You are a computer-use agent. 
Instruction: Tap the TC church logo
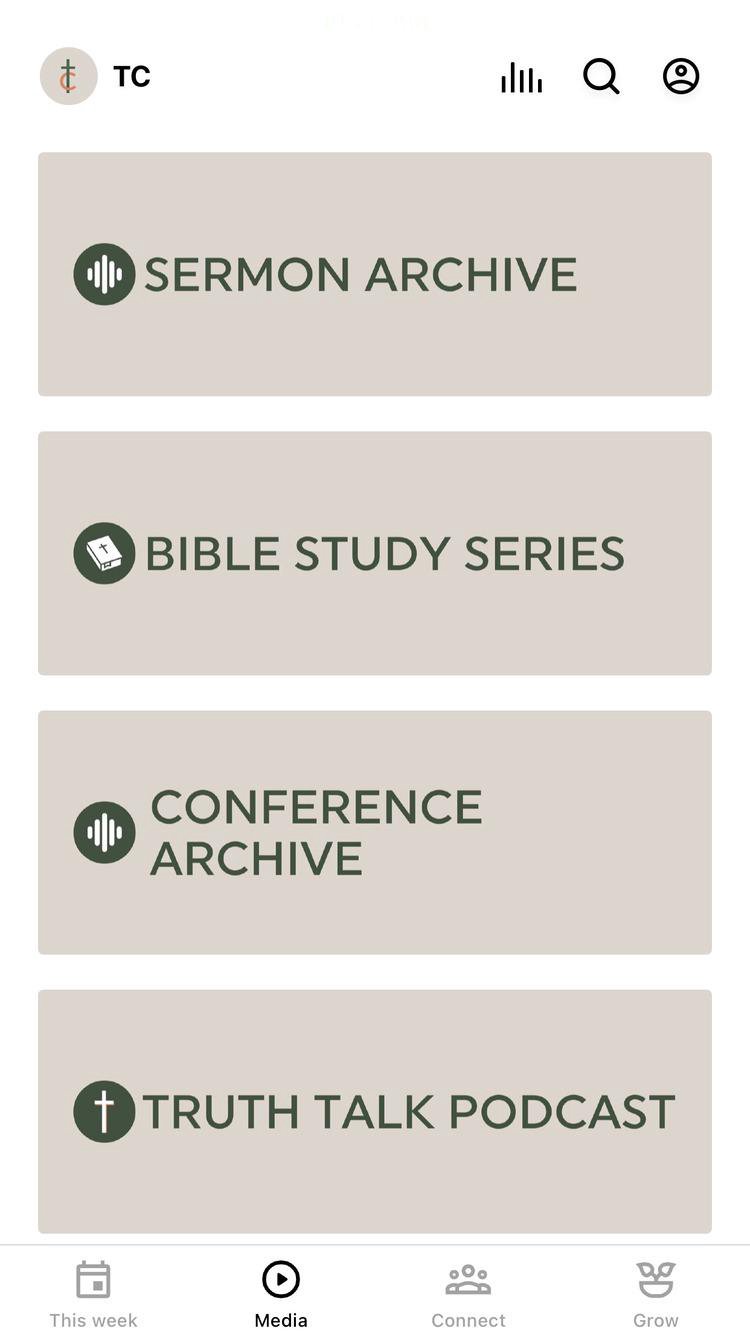point(68,76)
